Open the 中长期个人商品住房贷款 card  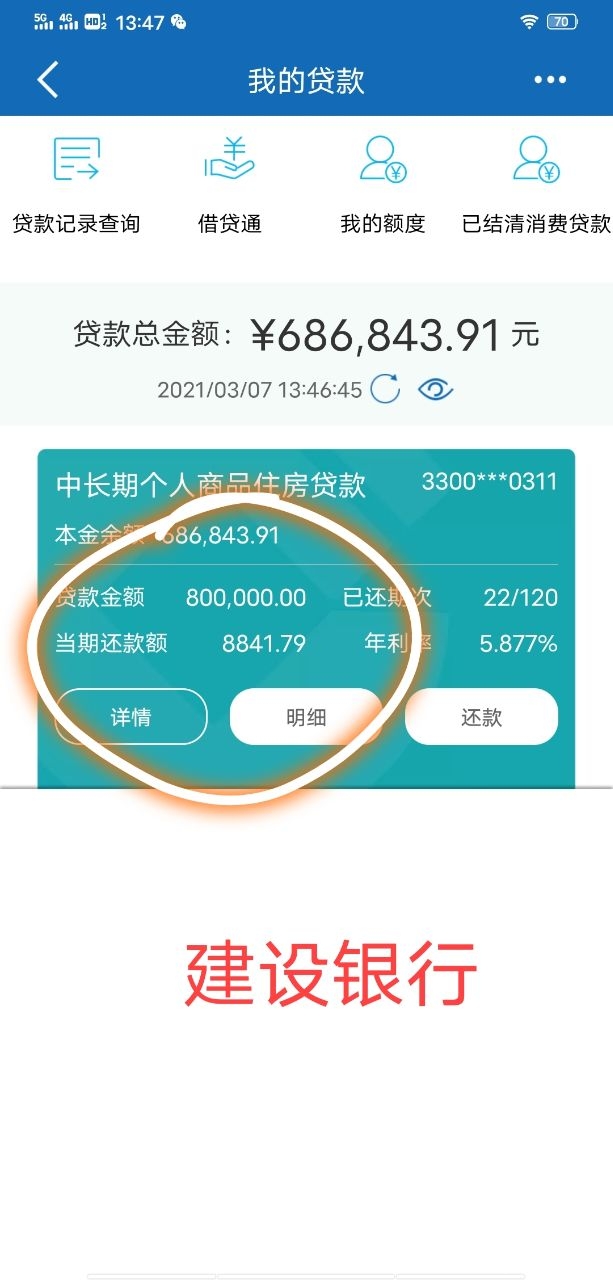211,485
